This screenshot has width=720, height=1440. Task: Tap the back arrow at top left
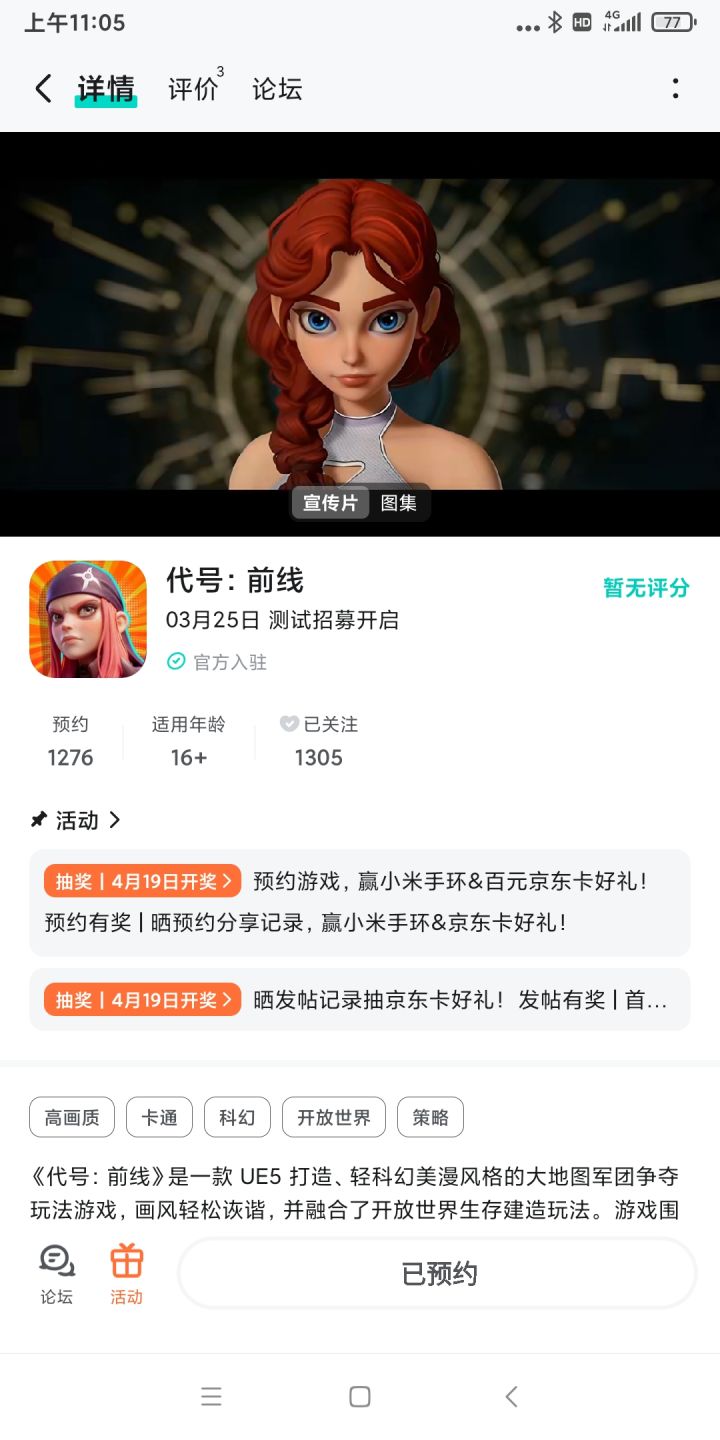(42, 89)
